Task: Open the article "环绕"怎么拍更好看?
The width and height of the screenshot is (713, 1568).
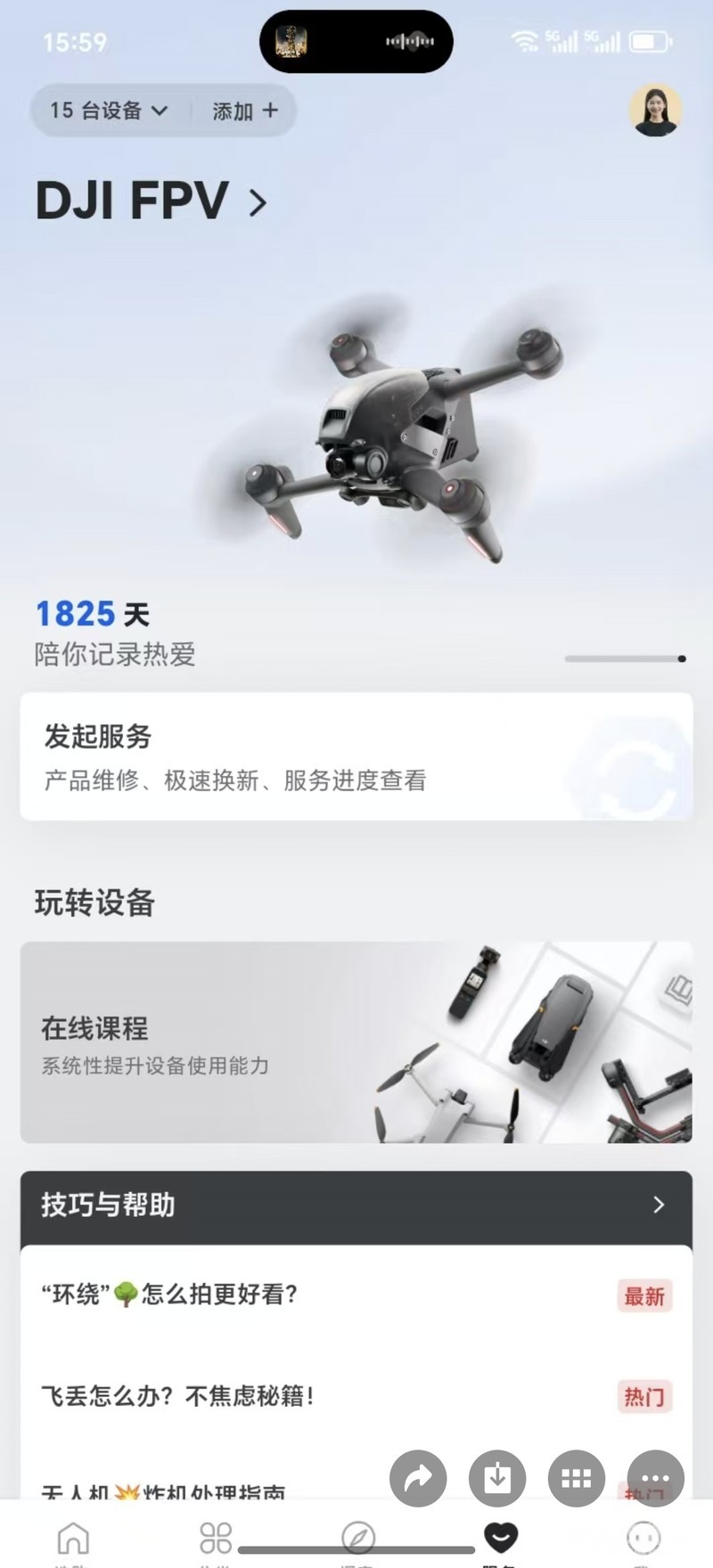Action: click(x=169, y=1294)
